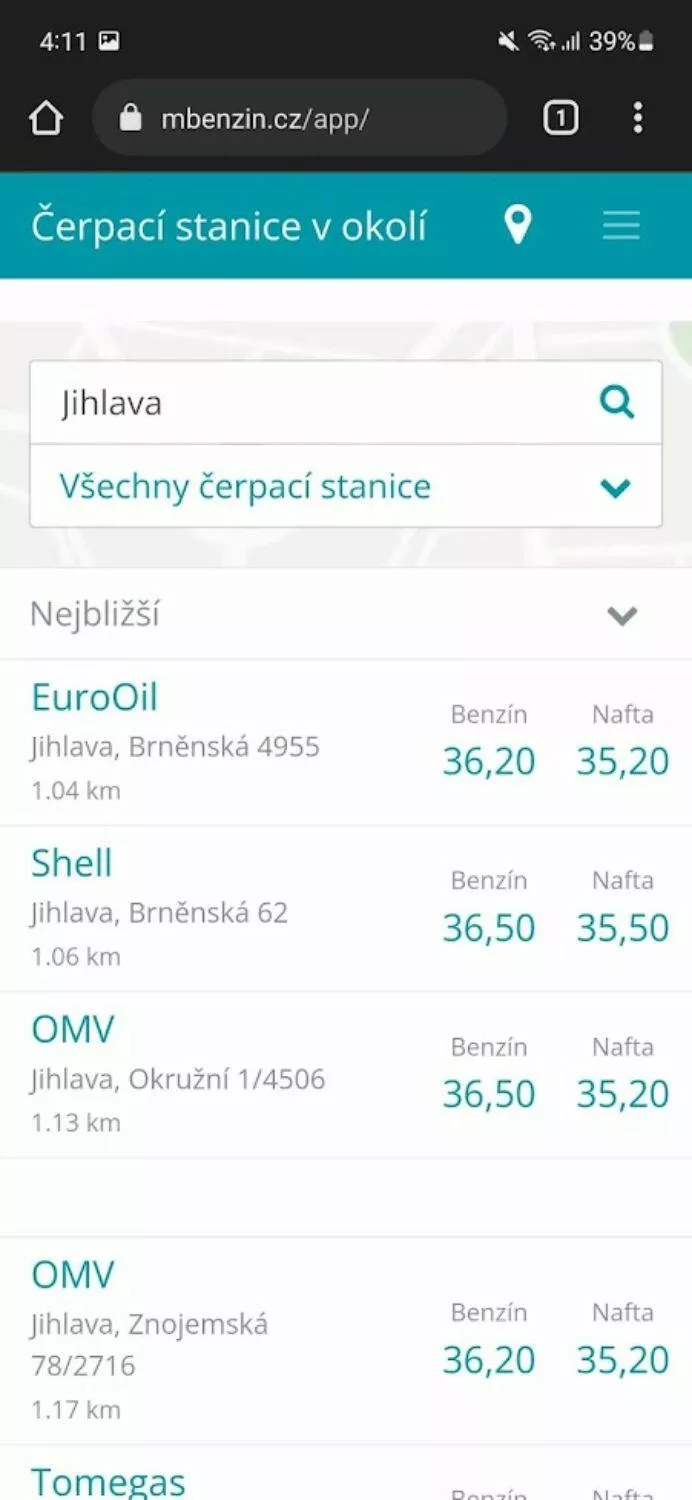The height and width of the screenshot is (1500, 692).
Task: Tap the mbenzin.cz address bar
Action: click(300, 119)
